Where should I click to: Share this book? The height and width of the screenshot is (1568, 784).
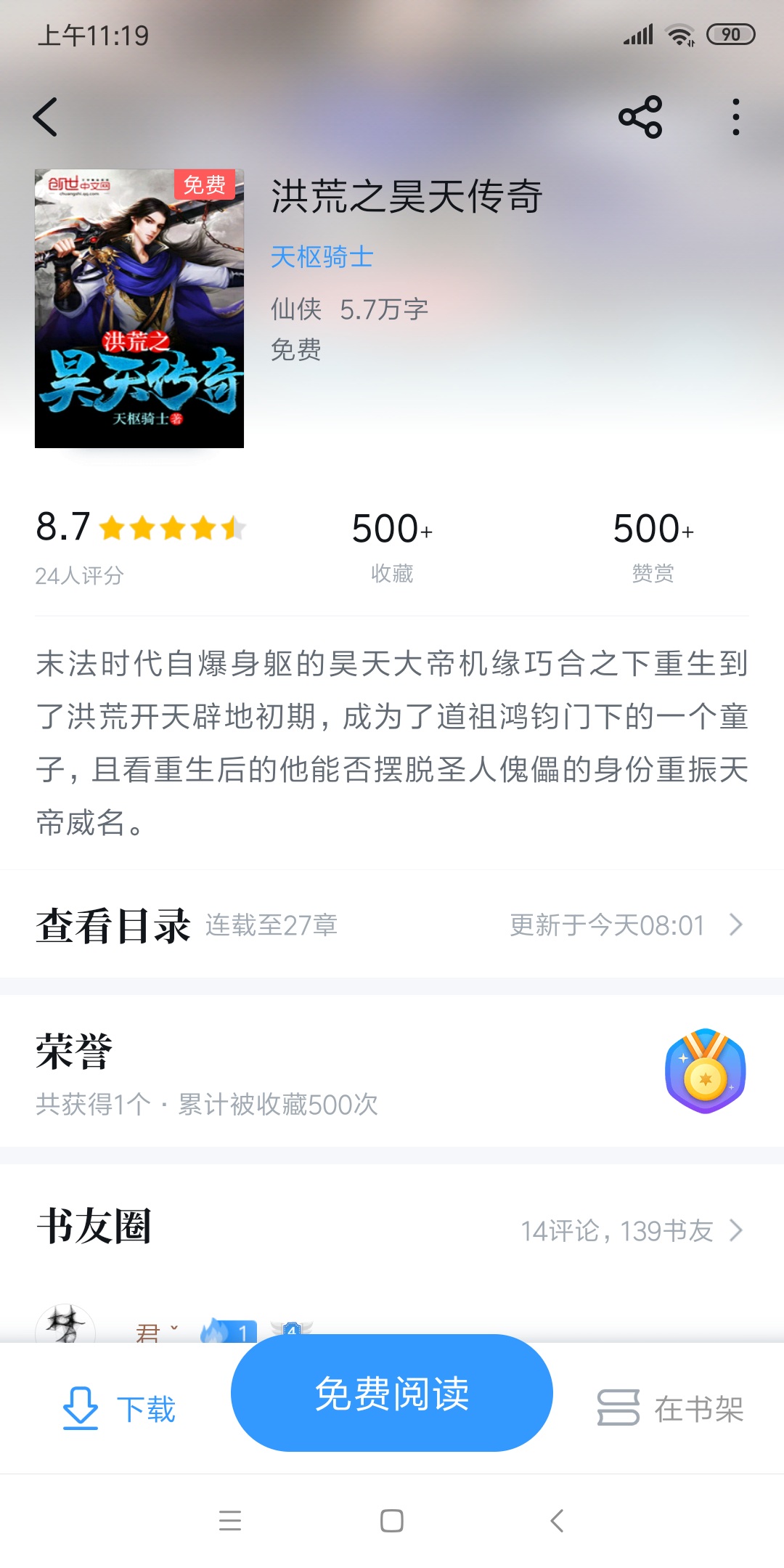640,117
